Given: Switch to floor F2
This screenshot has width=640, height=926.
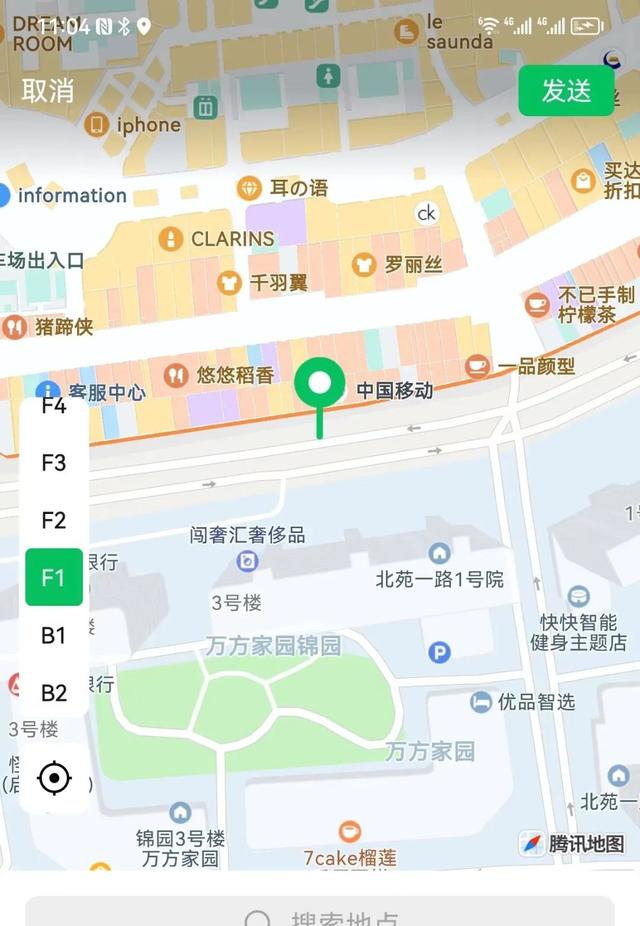Looking at the screenshot, I should pyautogui.click(x=54, y=520).
